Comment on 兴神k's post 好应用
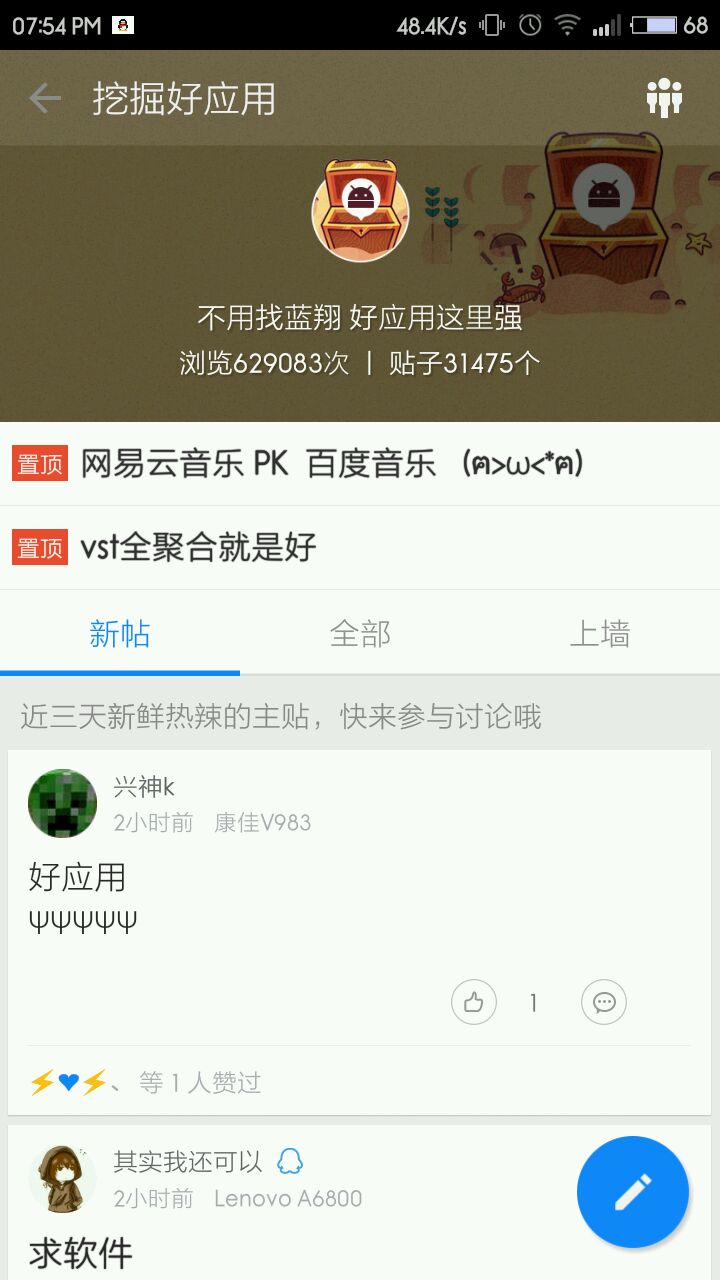This screenshot has height=1280, width=720. coord(604,1002)
